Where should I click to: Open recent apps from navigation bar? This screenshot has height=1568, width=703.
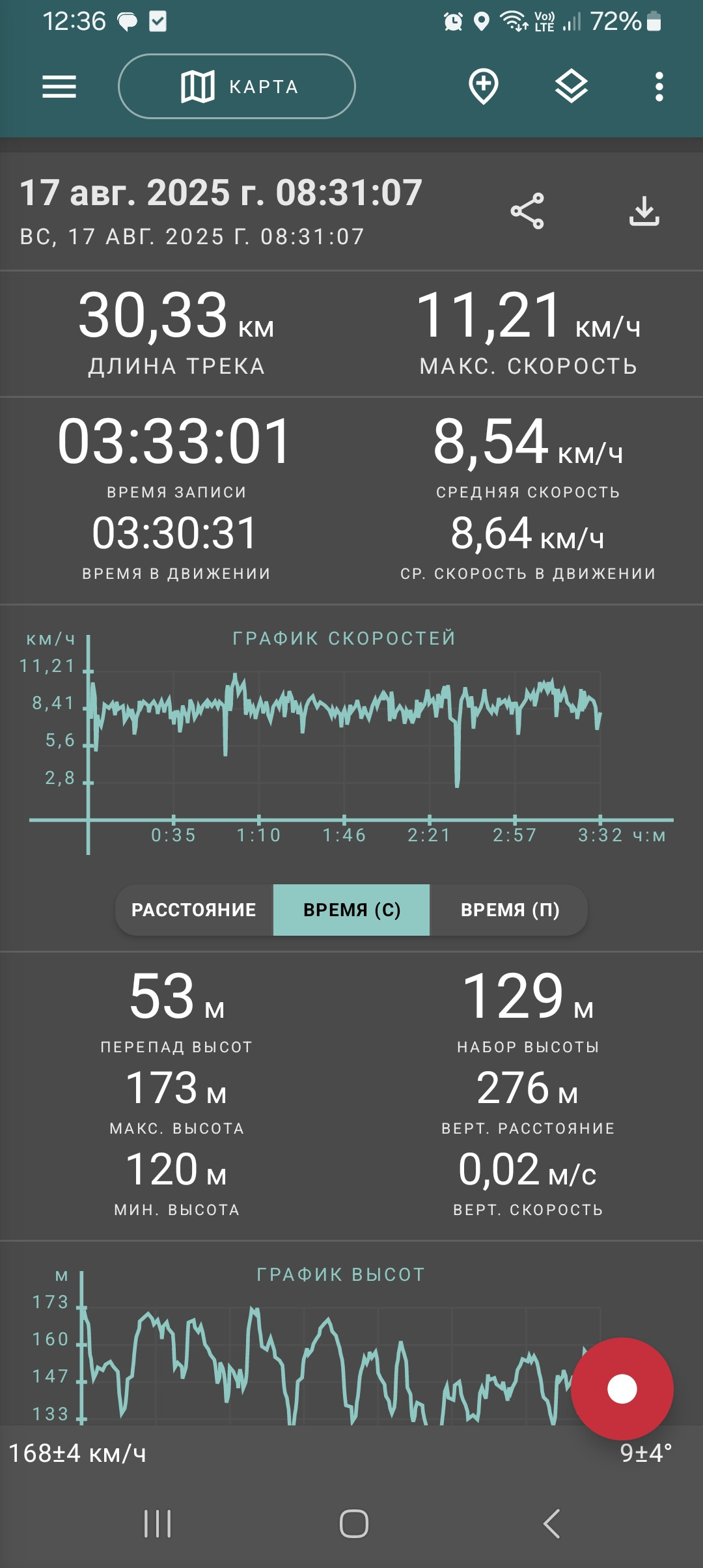point(158,1524)
